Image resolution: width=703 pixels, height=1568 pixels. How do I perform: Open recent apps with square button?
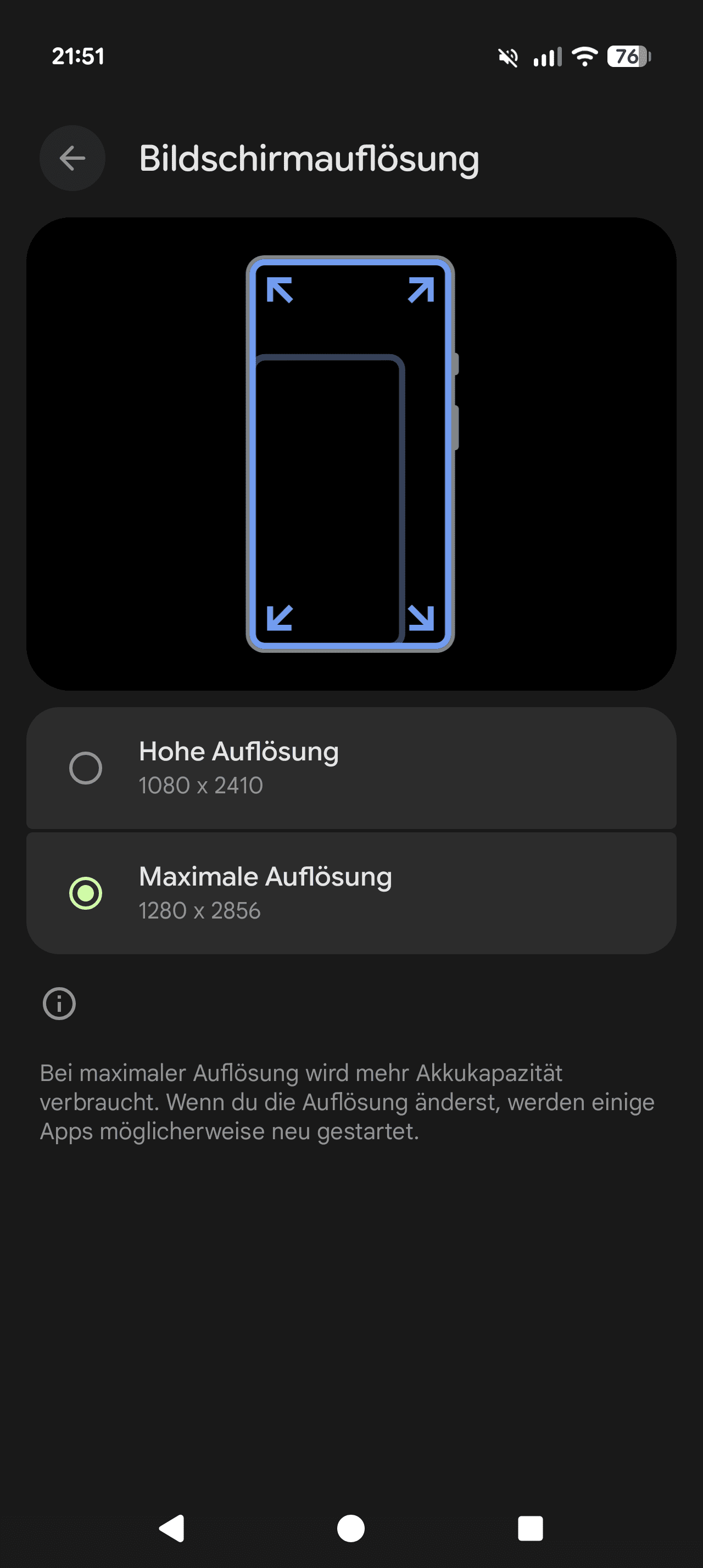click(529, 1528)
